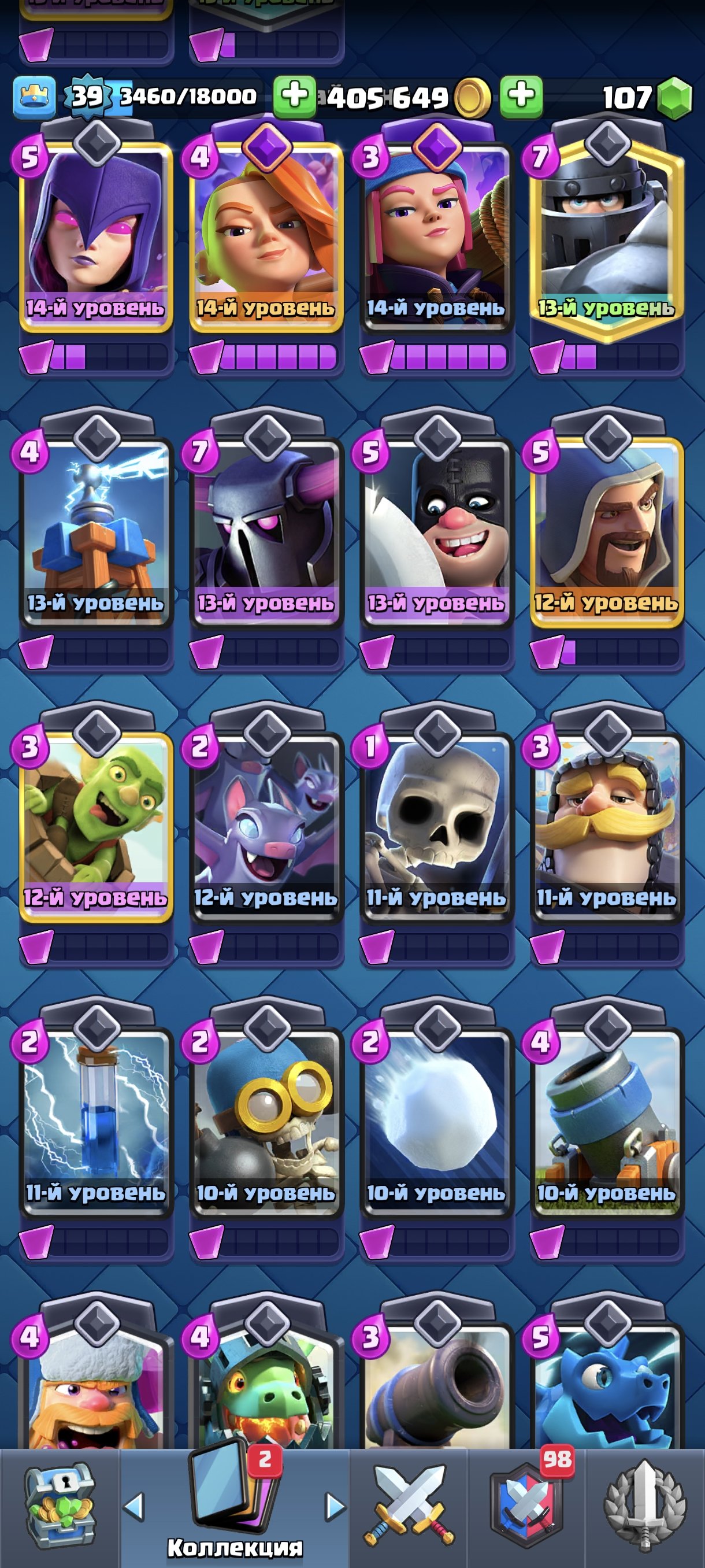Switch to the Battle crossed swords tab
Image resolution: width=705 pixels, height=1568 pixels.
tap(409, 1507)
